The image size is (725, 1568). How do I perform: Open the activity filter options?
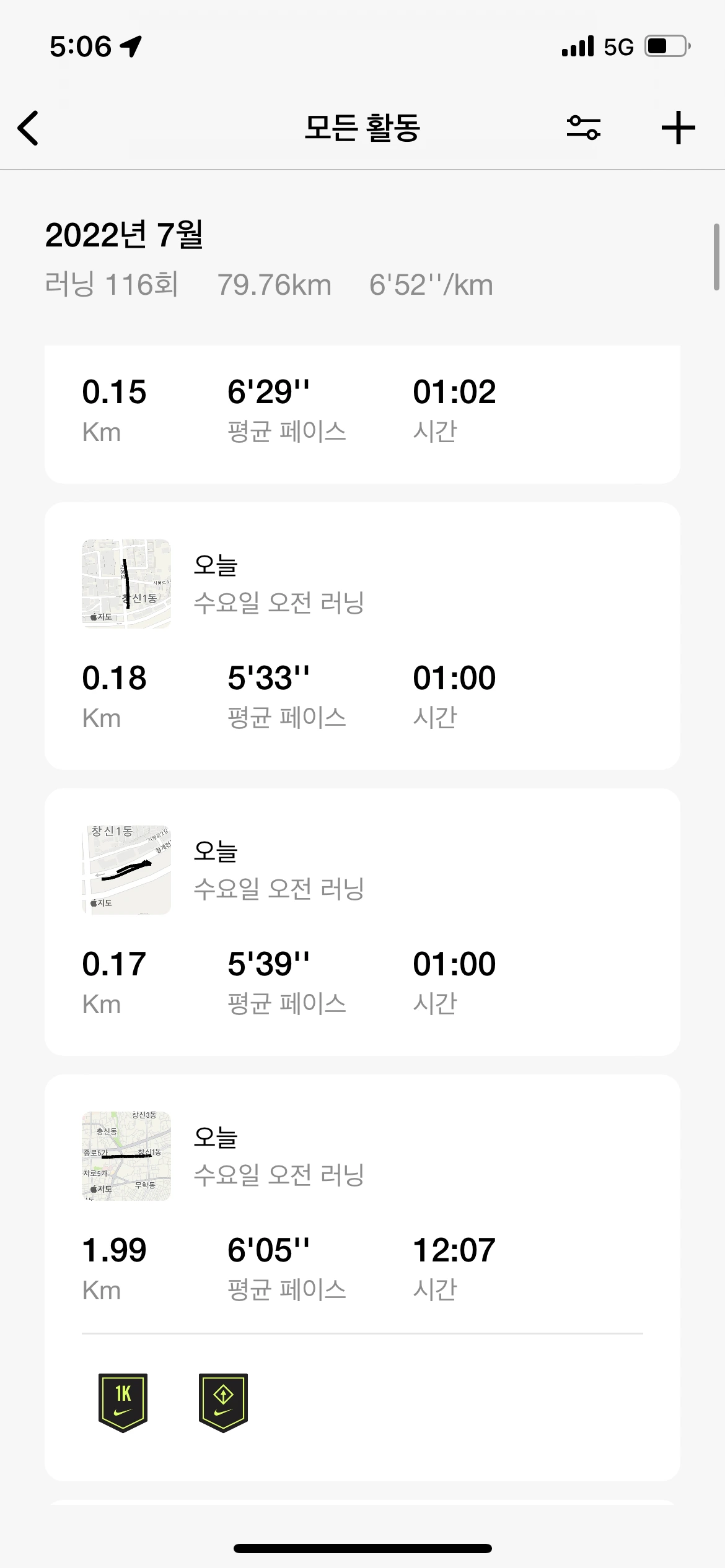coord(583,128)
